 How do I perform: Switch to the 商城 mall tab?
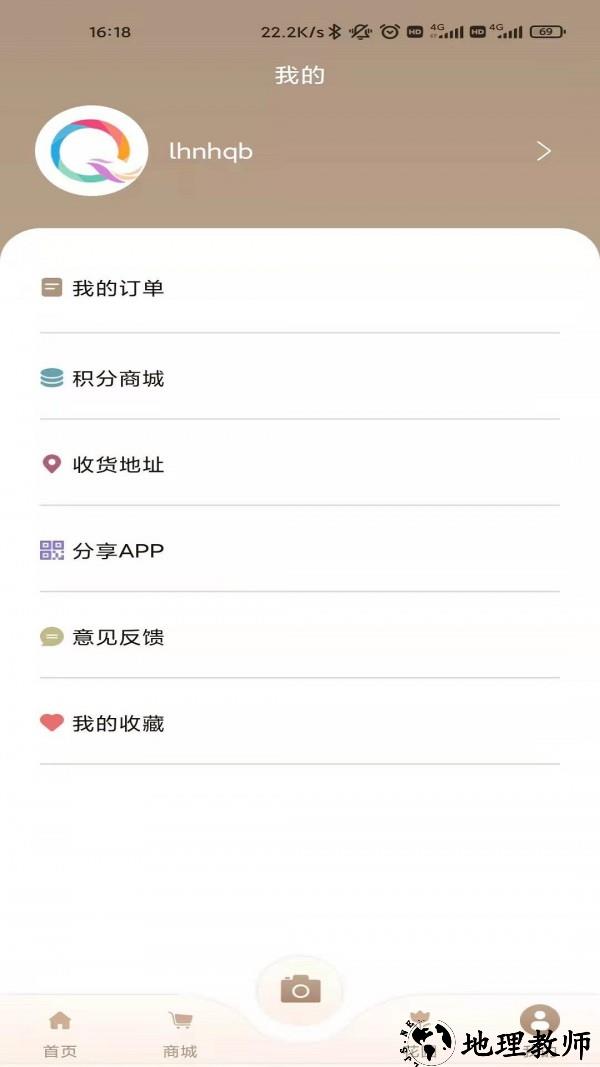[x=180, y=1033]
